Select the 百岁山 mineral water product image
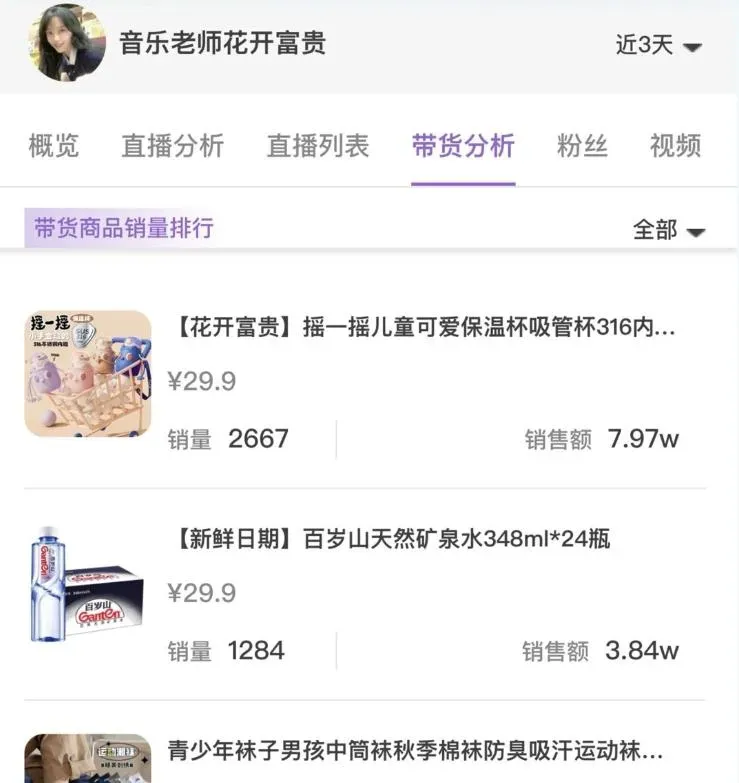739x783 pixels. coord(88,588)
